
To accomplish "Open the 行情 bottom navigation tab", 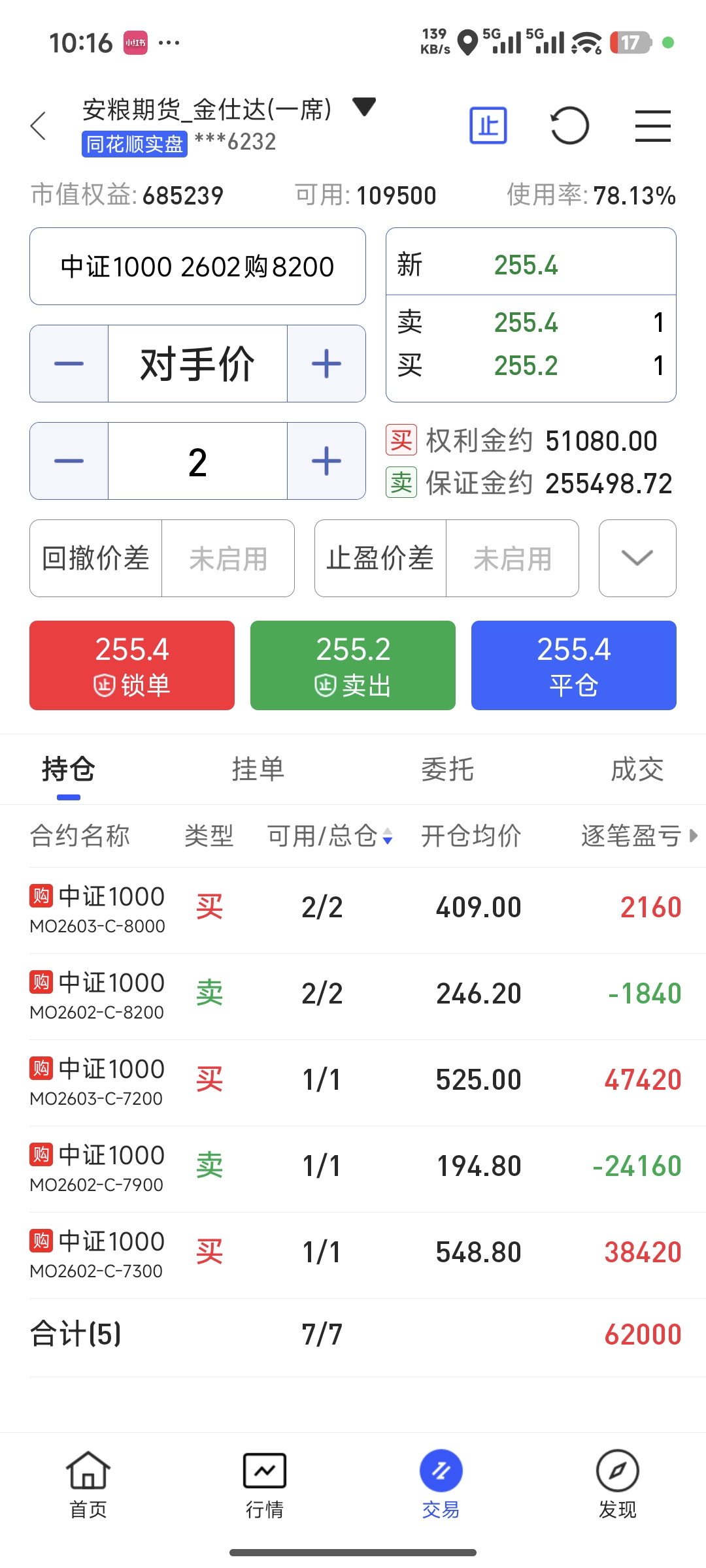I will pos(264,1484).
